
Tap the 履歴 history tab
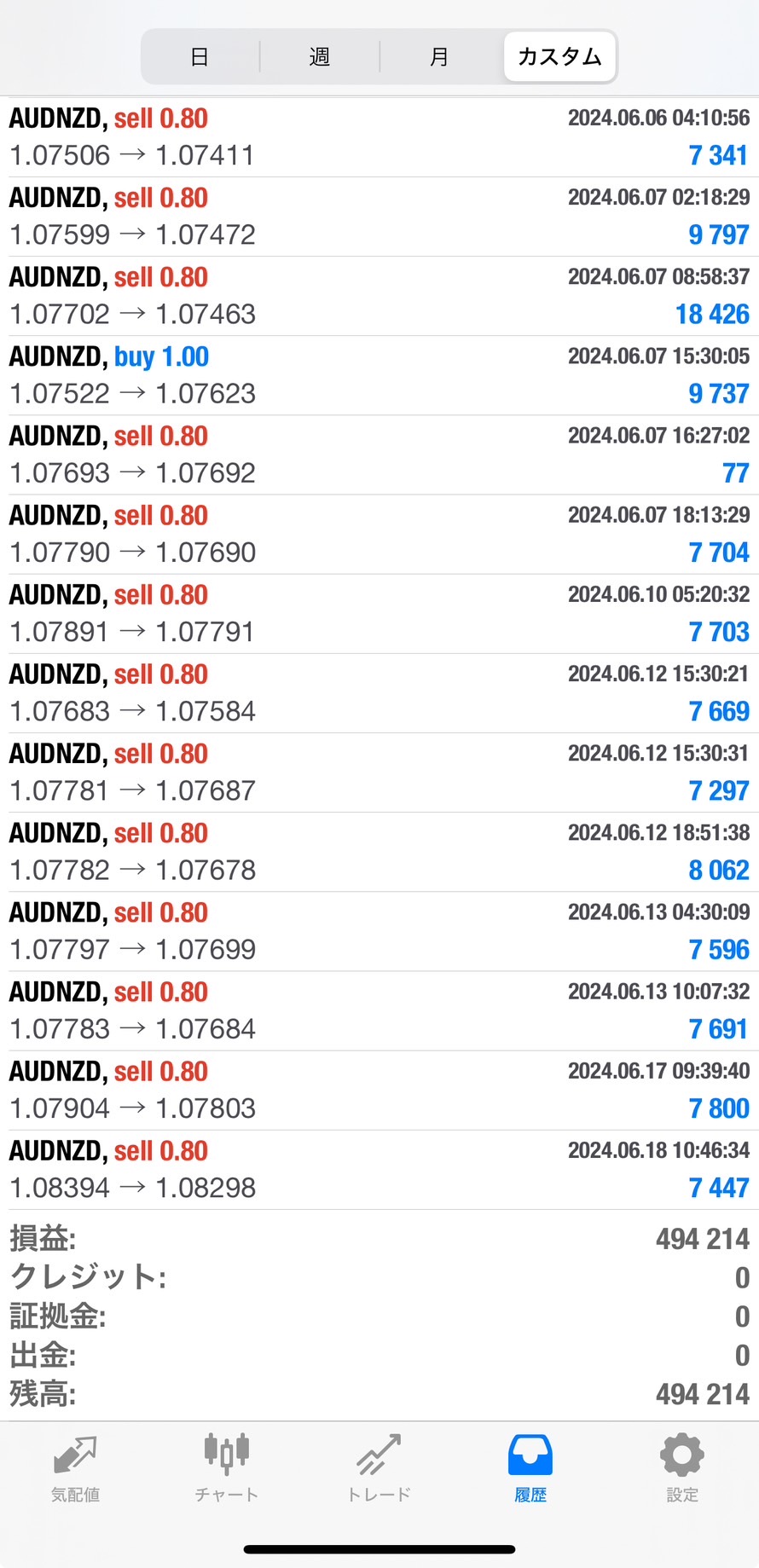tap(530, 1468)
